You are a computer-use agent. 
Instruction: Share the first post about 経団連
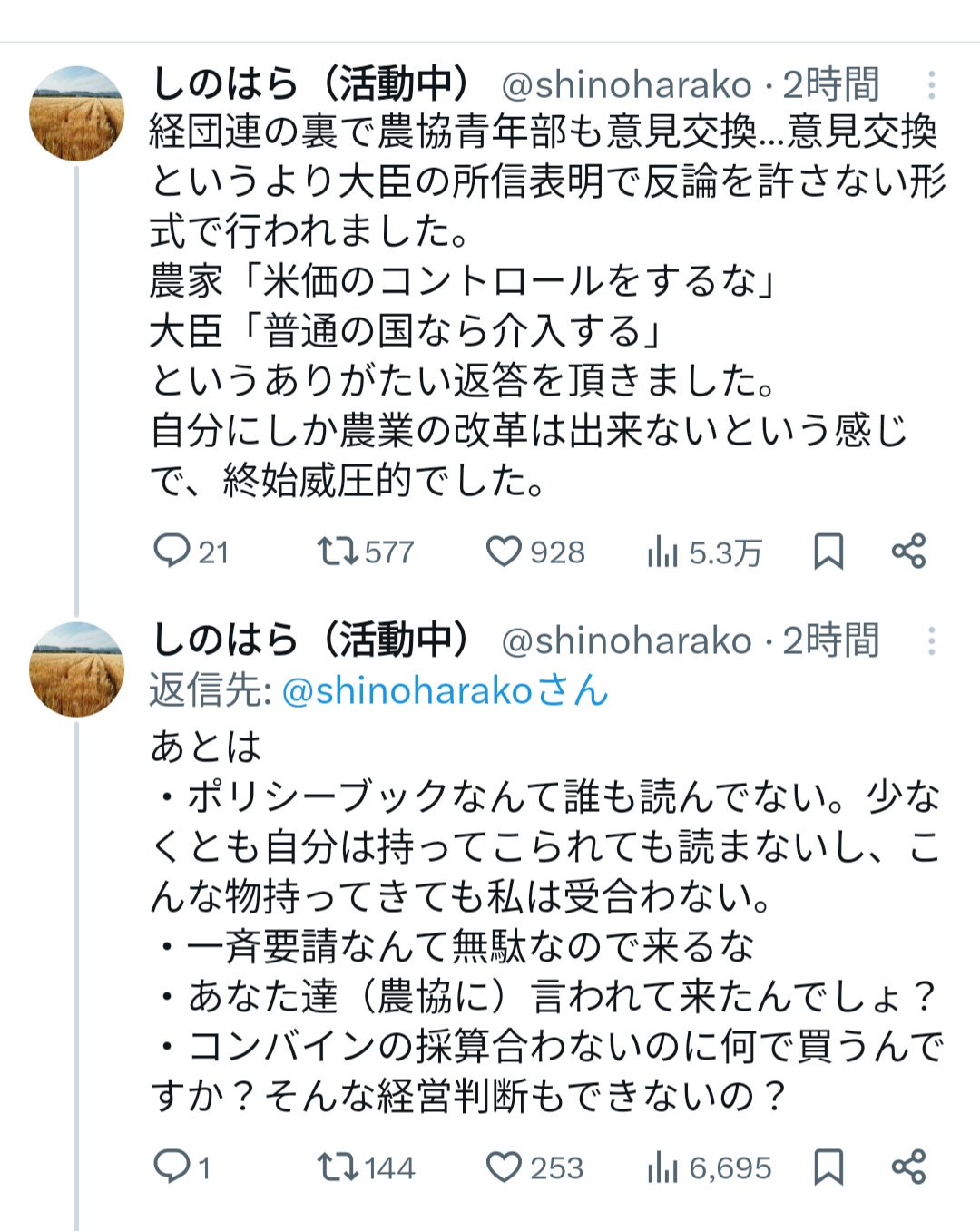pyautogui.click(x=908, y=552)
